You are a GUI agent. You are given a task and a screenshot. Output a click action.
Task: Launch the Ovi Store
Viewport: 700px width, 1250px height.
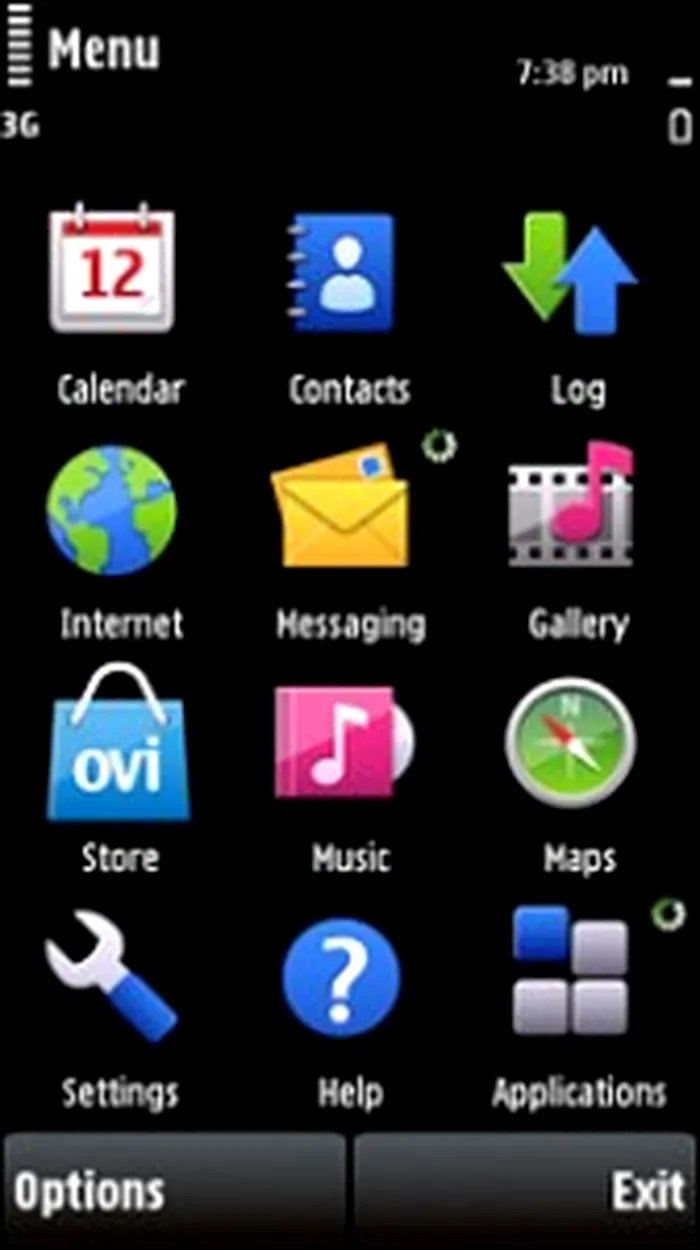118,745
